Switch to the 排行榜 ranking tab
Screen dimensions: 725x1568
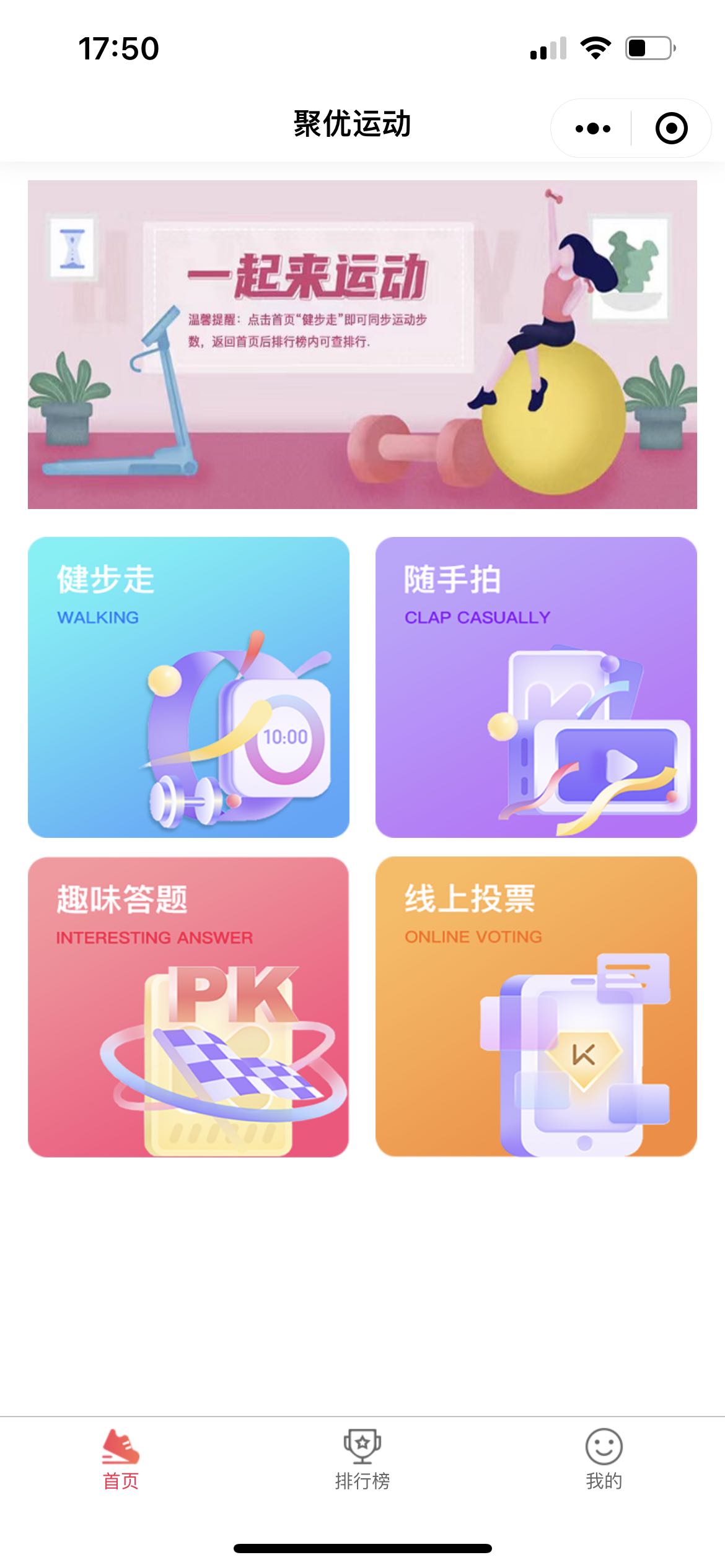pyautogui.click(x=362, y=1460)
